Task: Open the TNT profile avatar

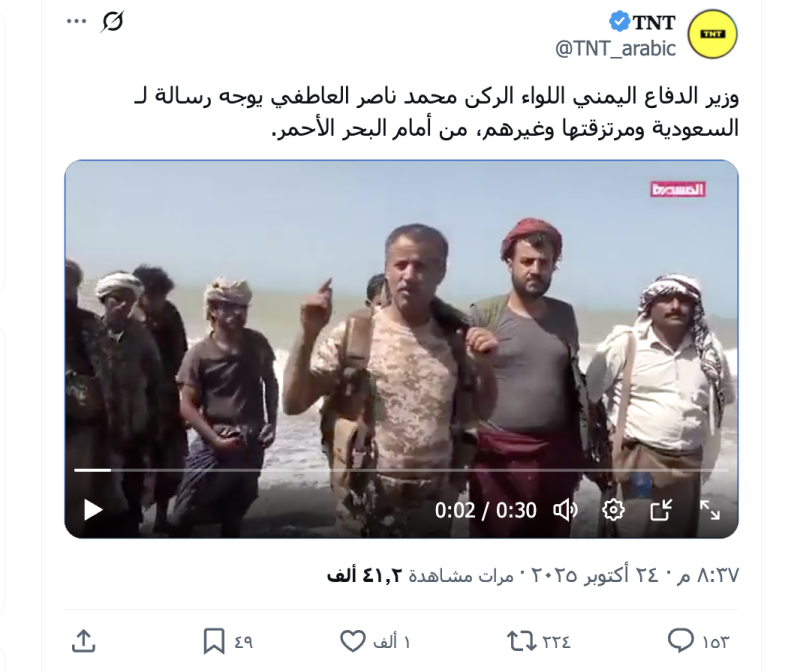Action: 713,34
